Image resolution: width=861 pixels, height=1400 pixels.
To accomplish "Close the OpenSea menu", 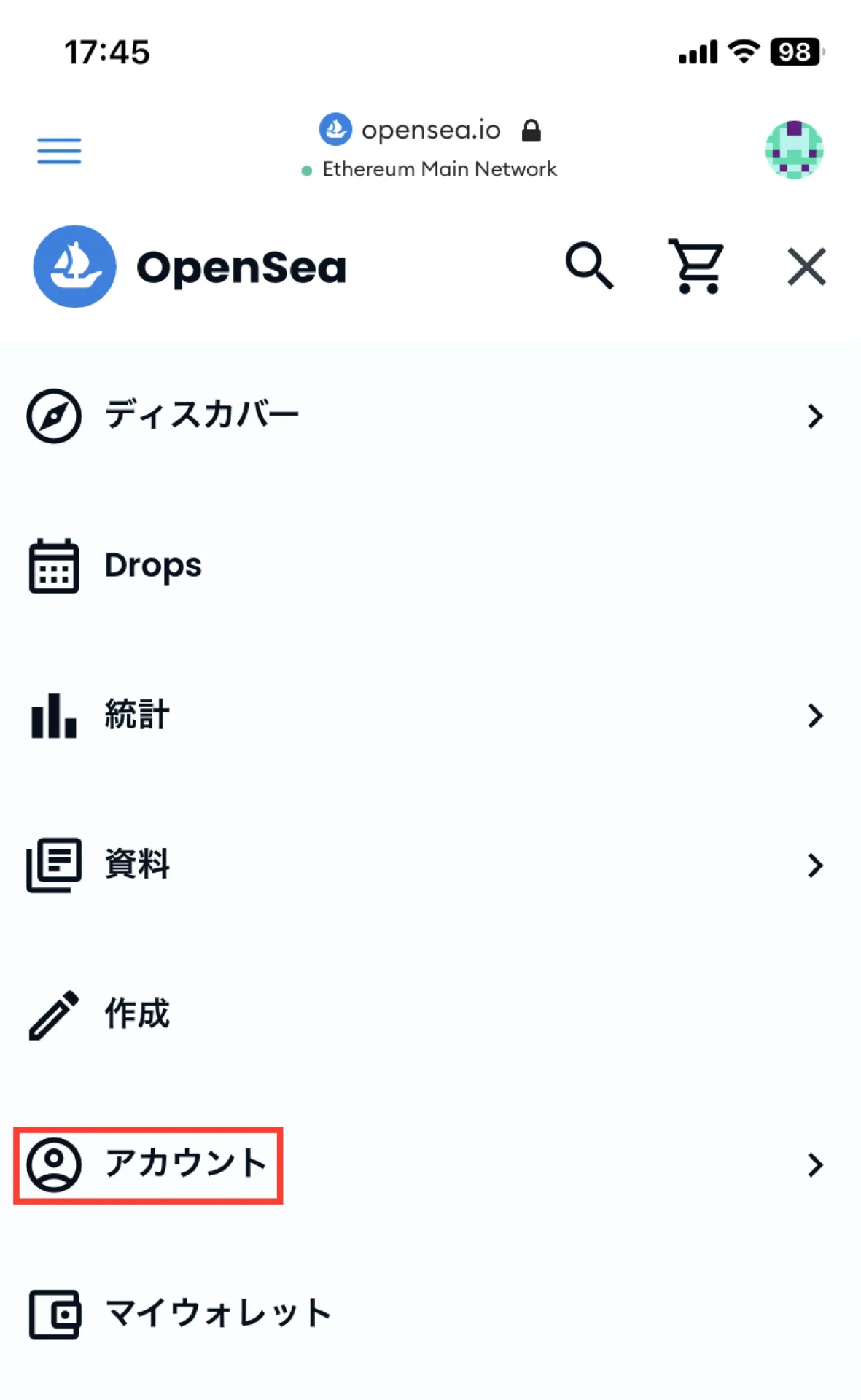I will [x=806, y=266].
